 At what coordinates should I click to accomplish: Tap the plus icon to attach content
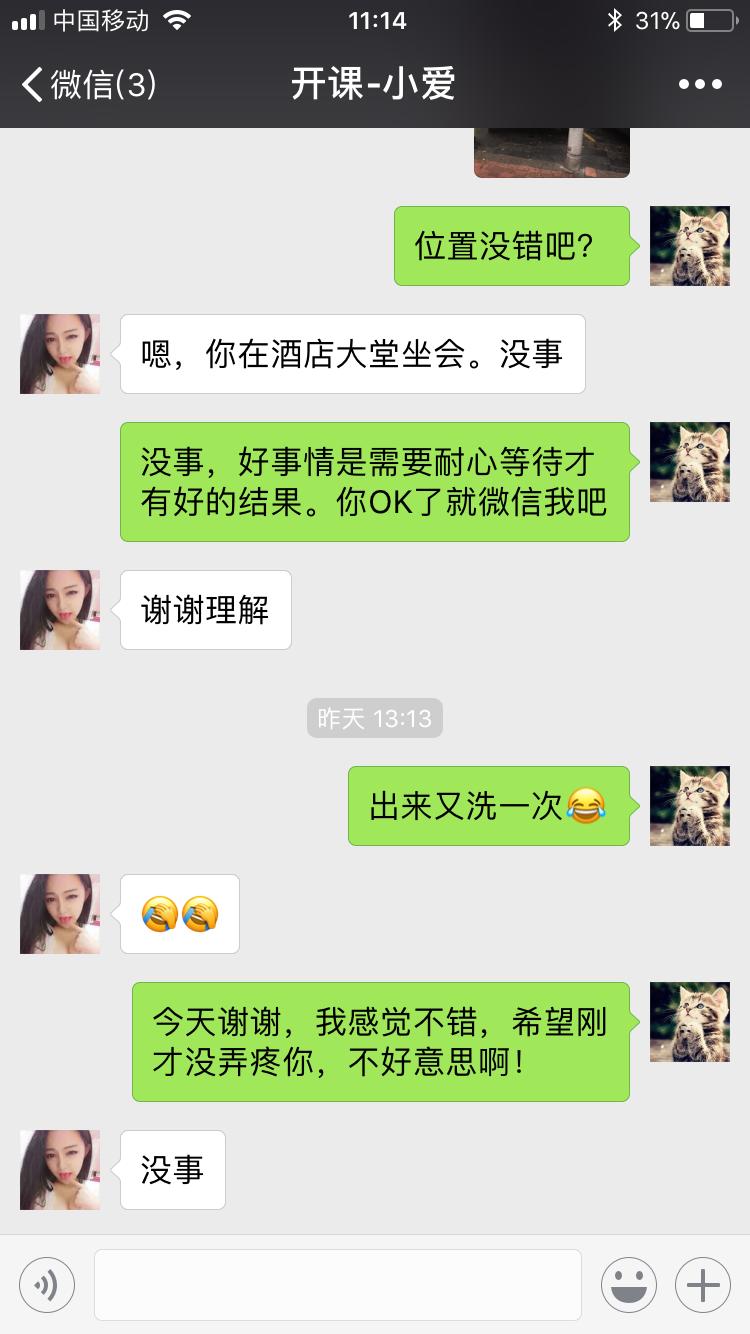point(703,1284)
